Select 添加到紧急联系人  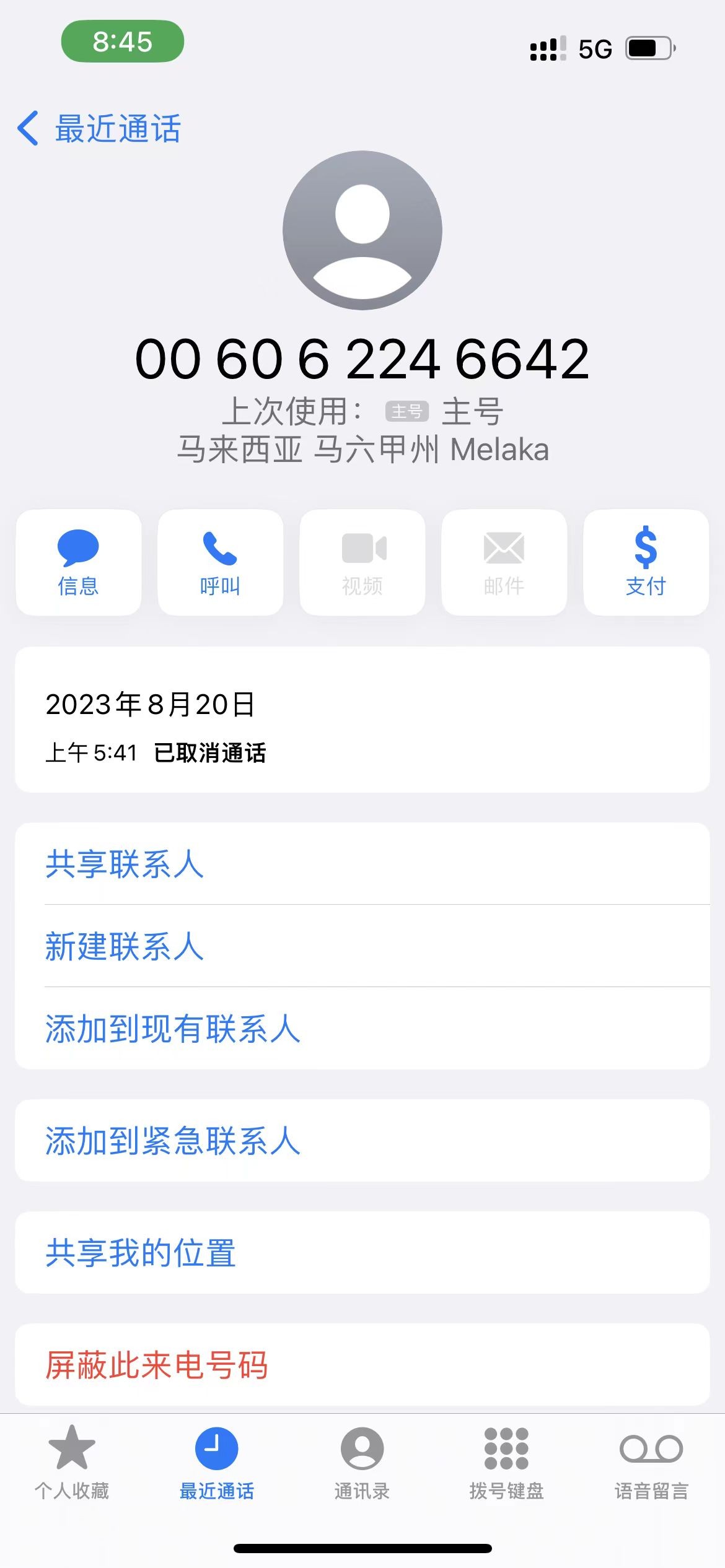click(172, 1141)
